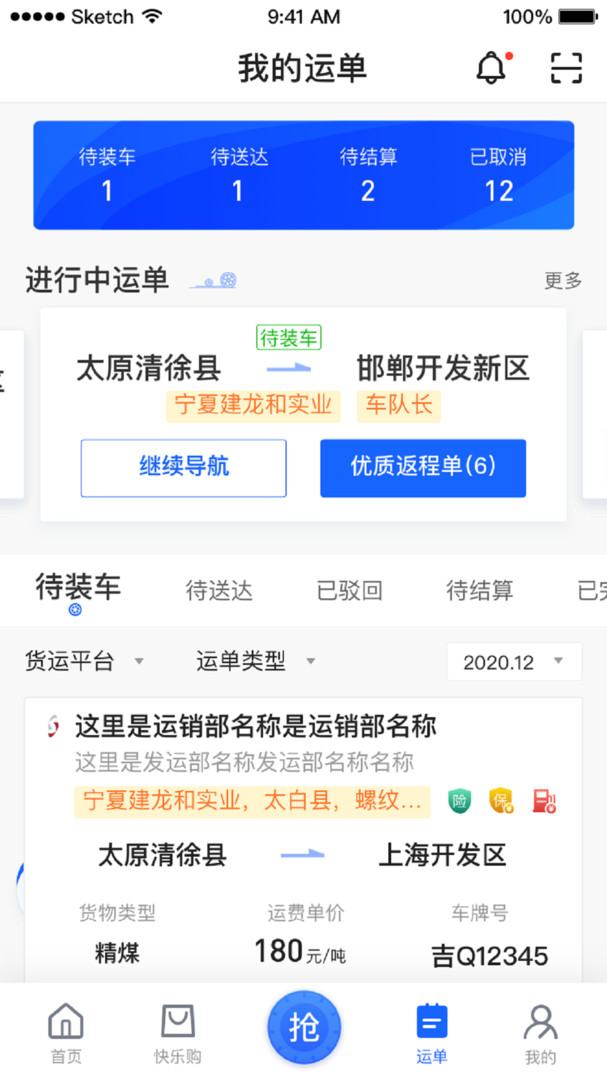Open the scan code icon
The height and width of the screenshot is (1080, 607).
point(566,68)
